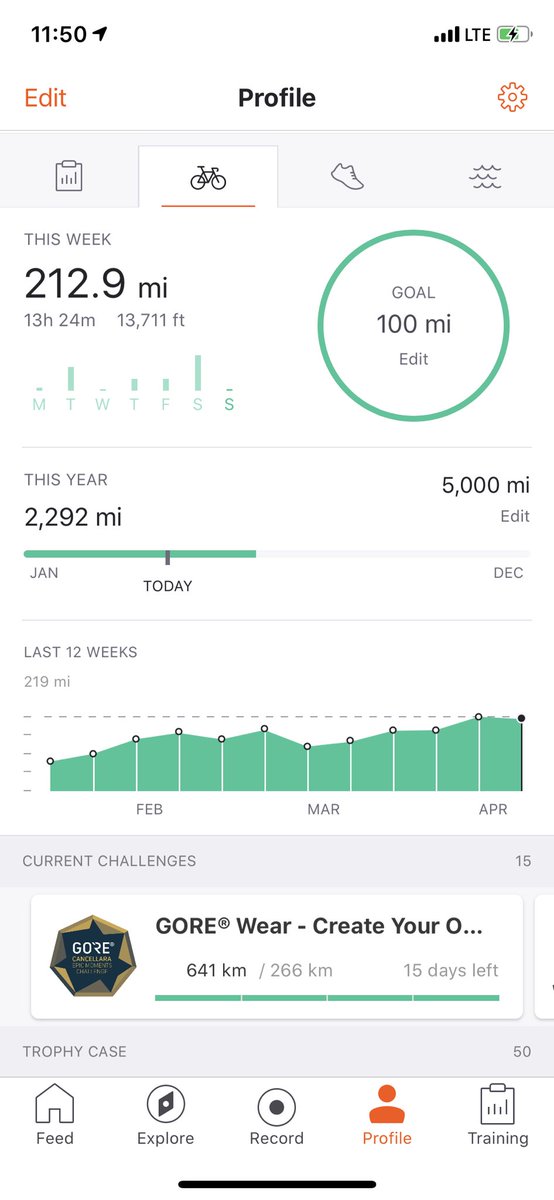Open the Trophy Case section
554x1200 pixels.
coord(277,1052)
